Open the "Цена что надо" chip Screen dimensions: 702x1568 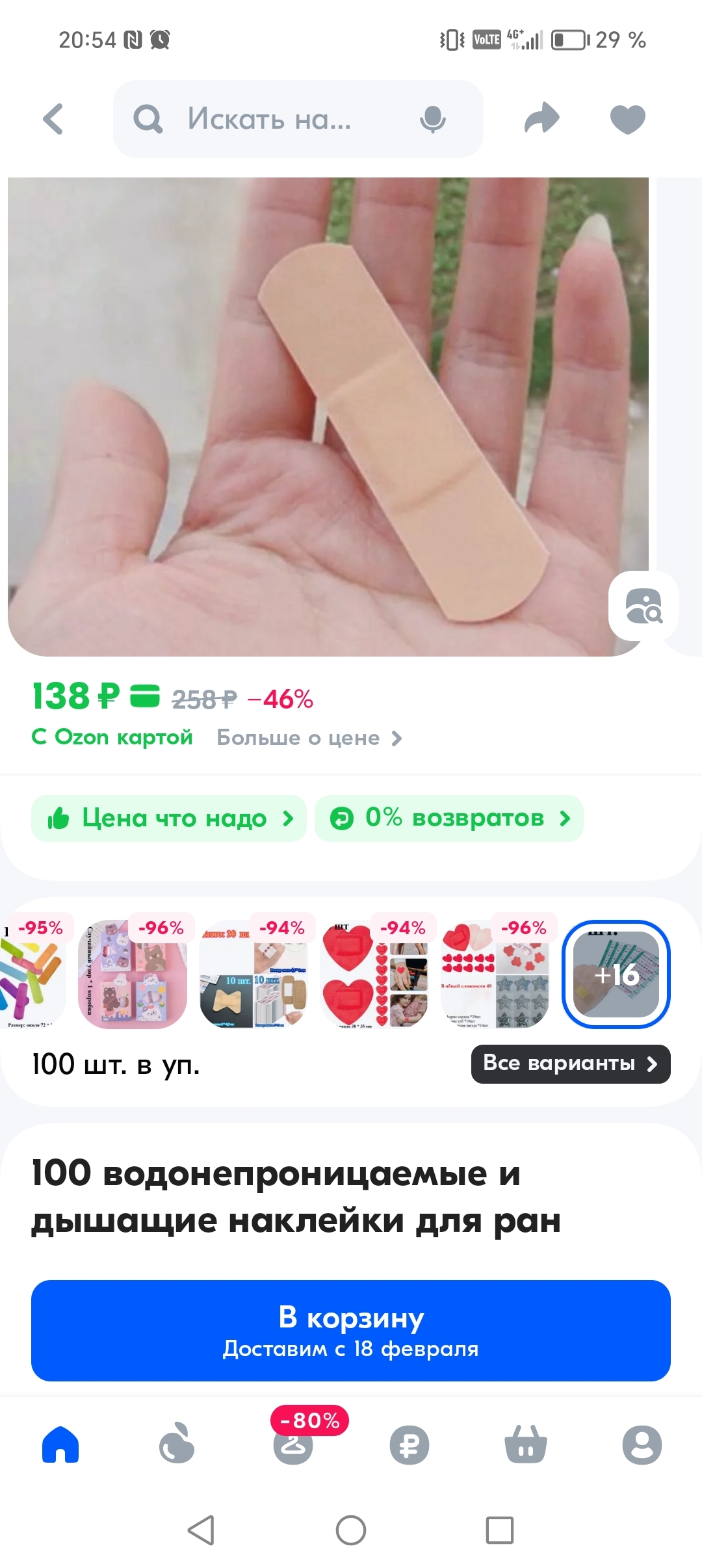[169, 818]
